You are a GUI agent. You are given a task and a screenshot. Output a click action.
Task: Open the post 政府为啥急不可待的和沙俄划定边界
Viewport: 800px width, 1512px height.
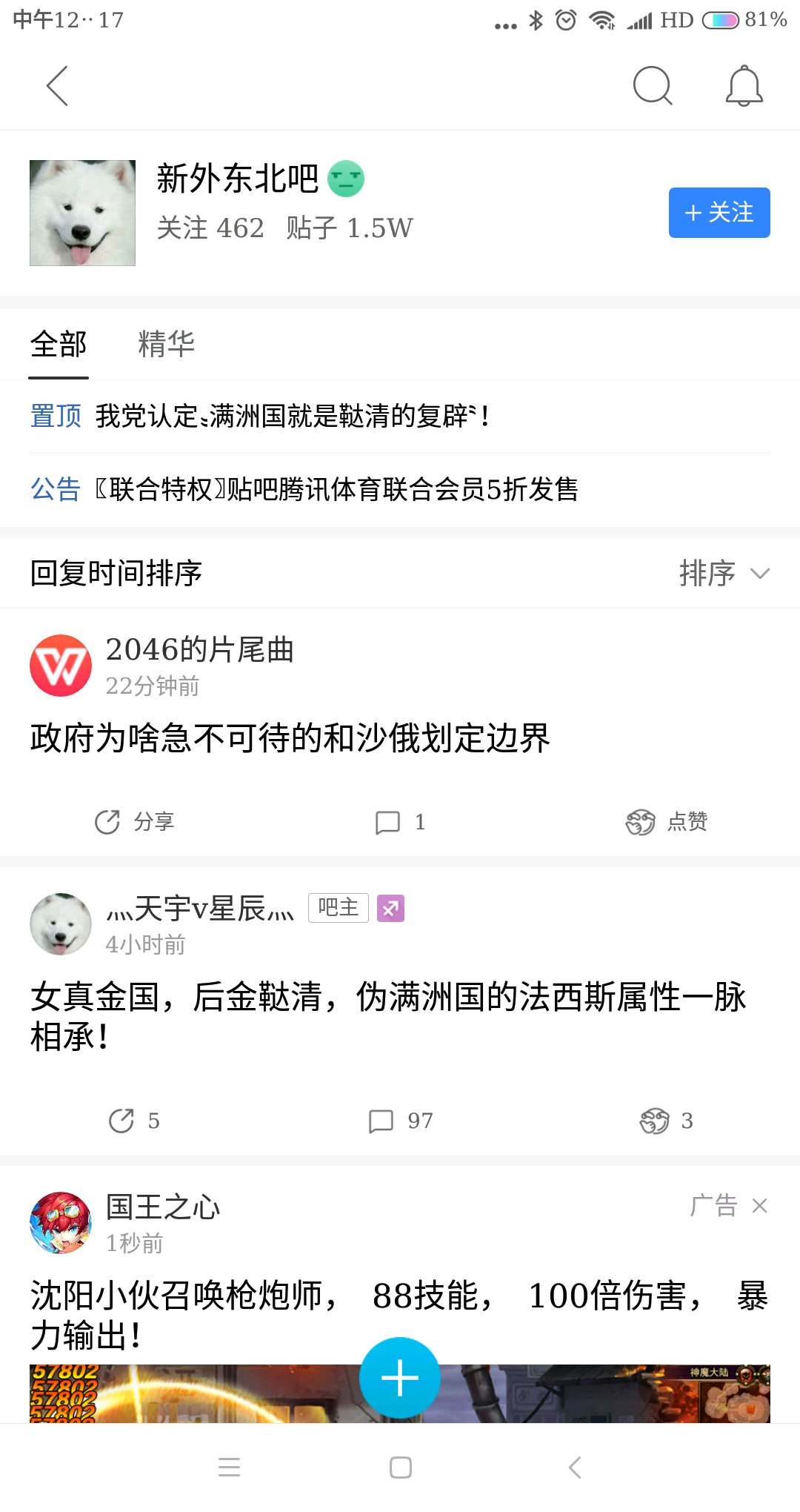[x=290, y=738]
